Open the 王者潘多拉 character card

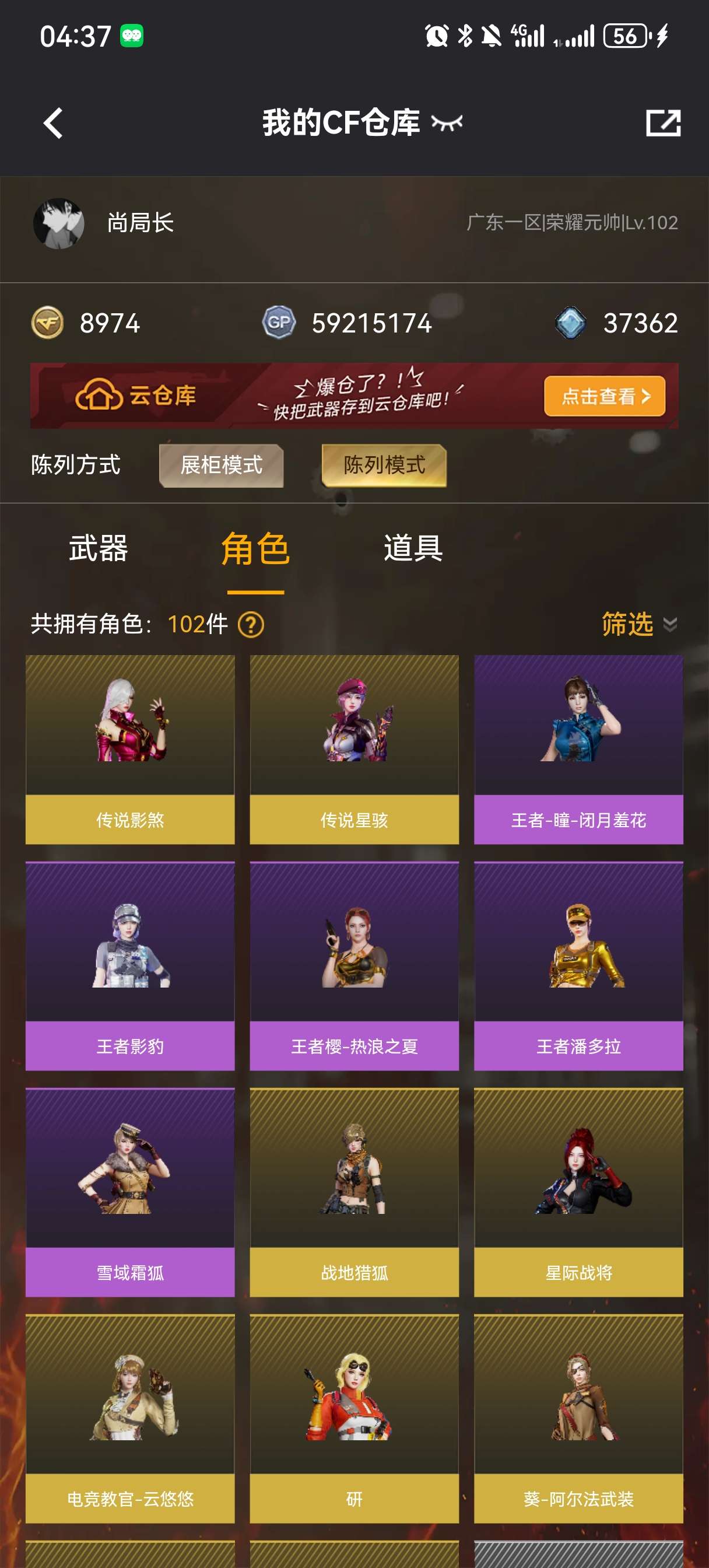click(x=578, y=965)
